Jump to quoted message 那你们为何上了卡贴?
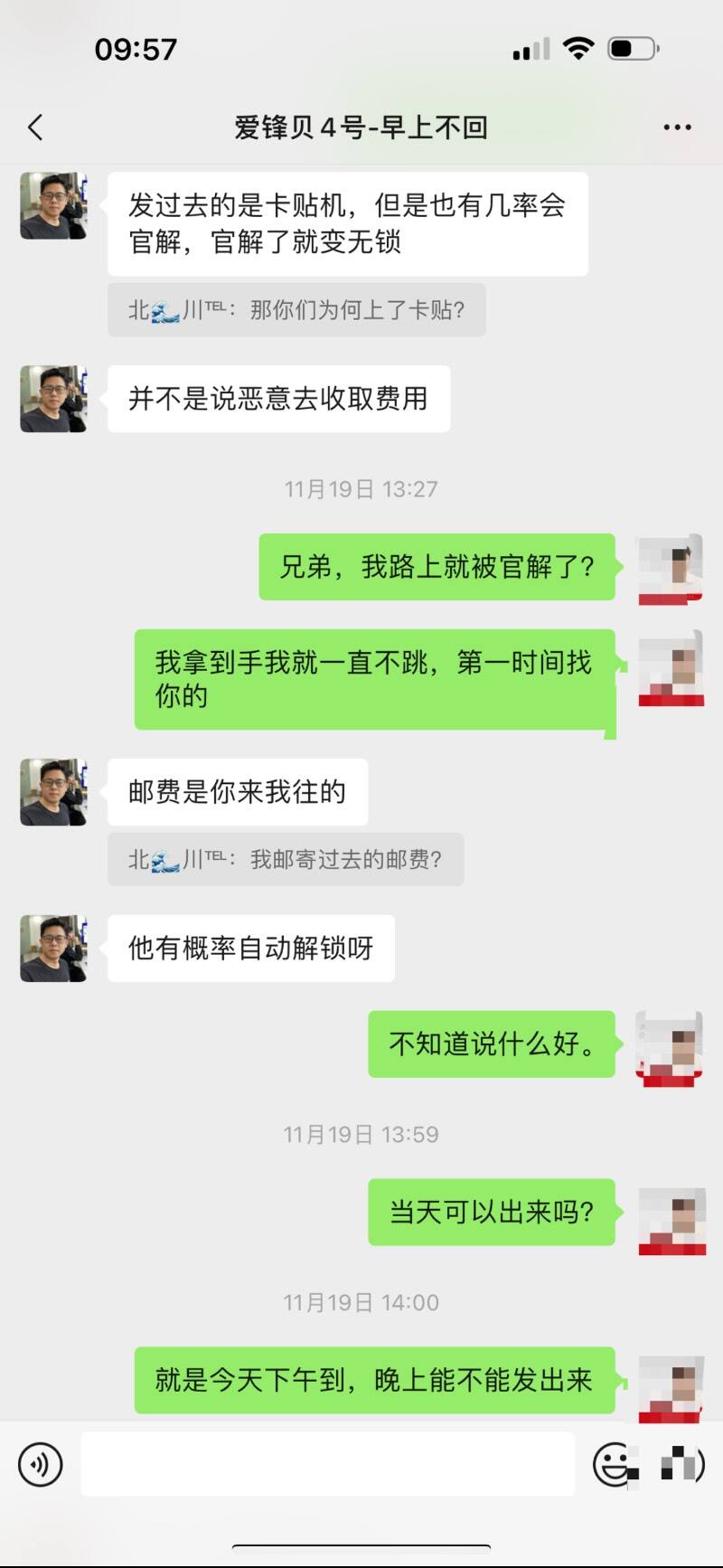 coord(296,310)
